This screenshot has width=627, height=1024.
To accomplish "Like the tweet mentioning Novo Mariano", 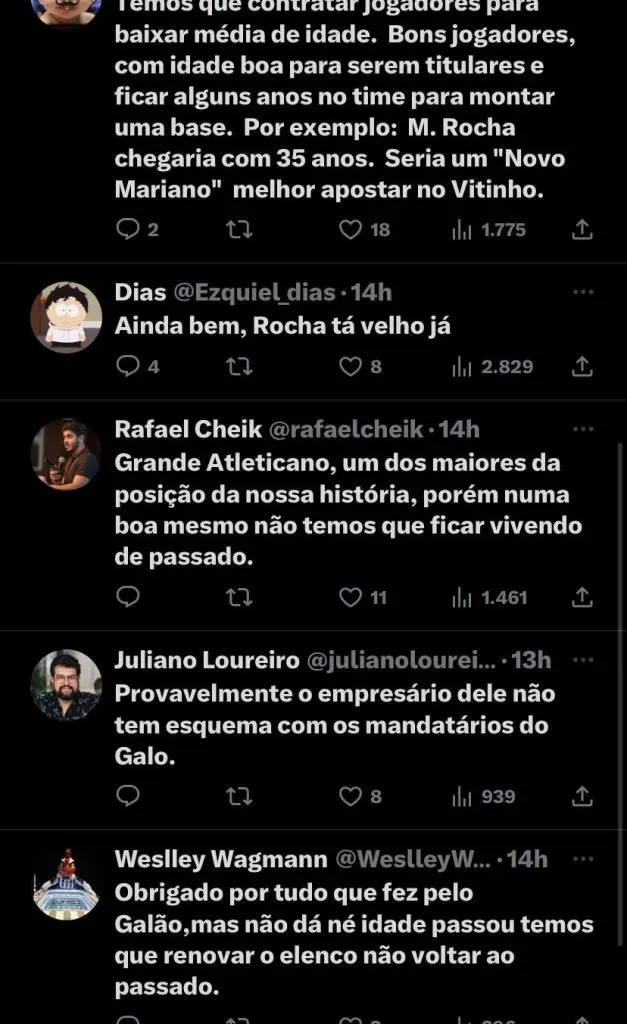I will click(x=350, y=230).
